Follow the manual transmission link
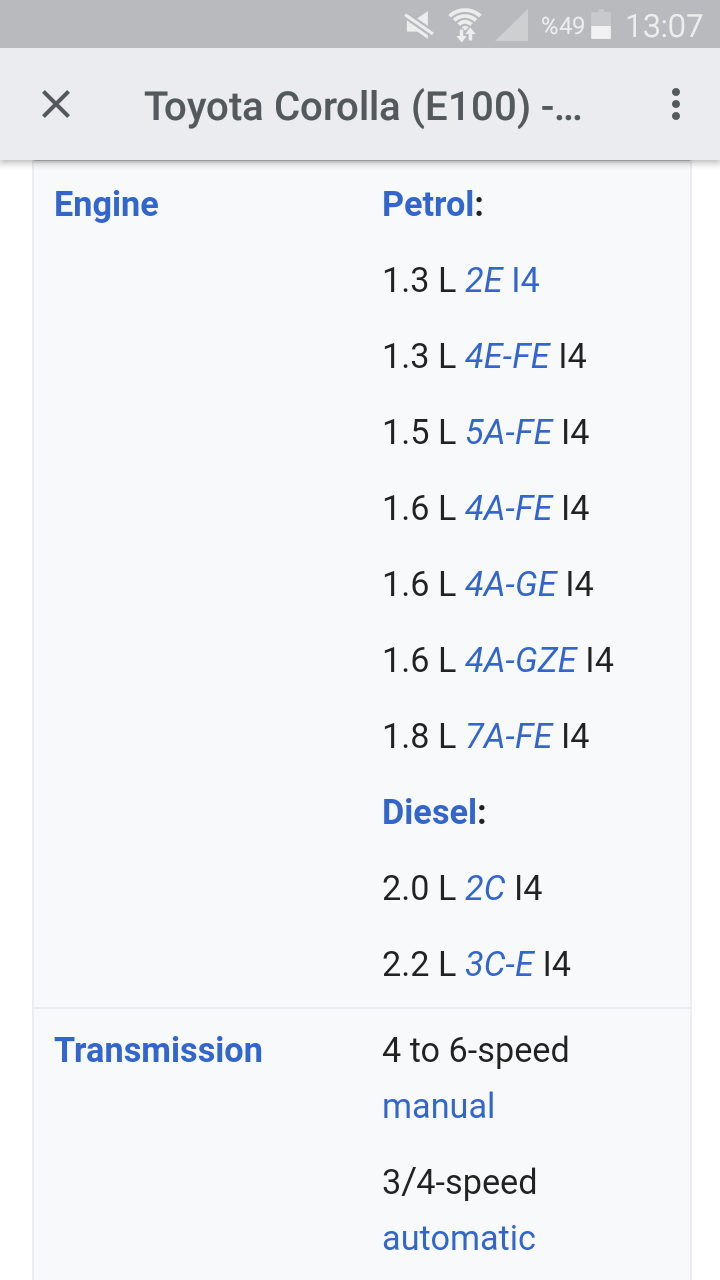Image resolution: width=720 pixels, height=1280 pixels. 438,1106
